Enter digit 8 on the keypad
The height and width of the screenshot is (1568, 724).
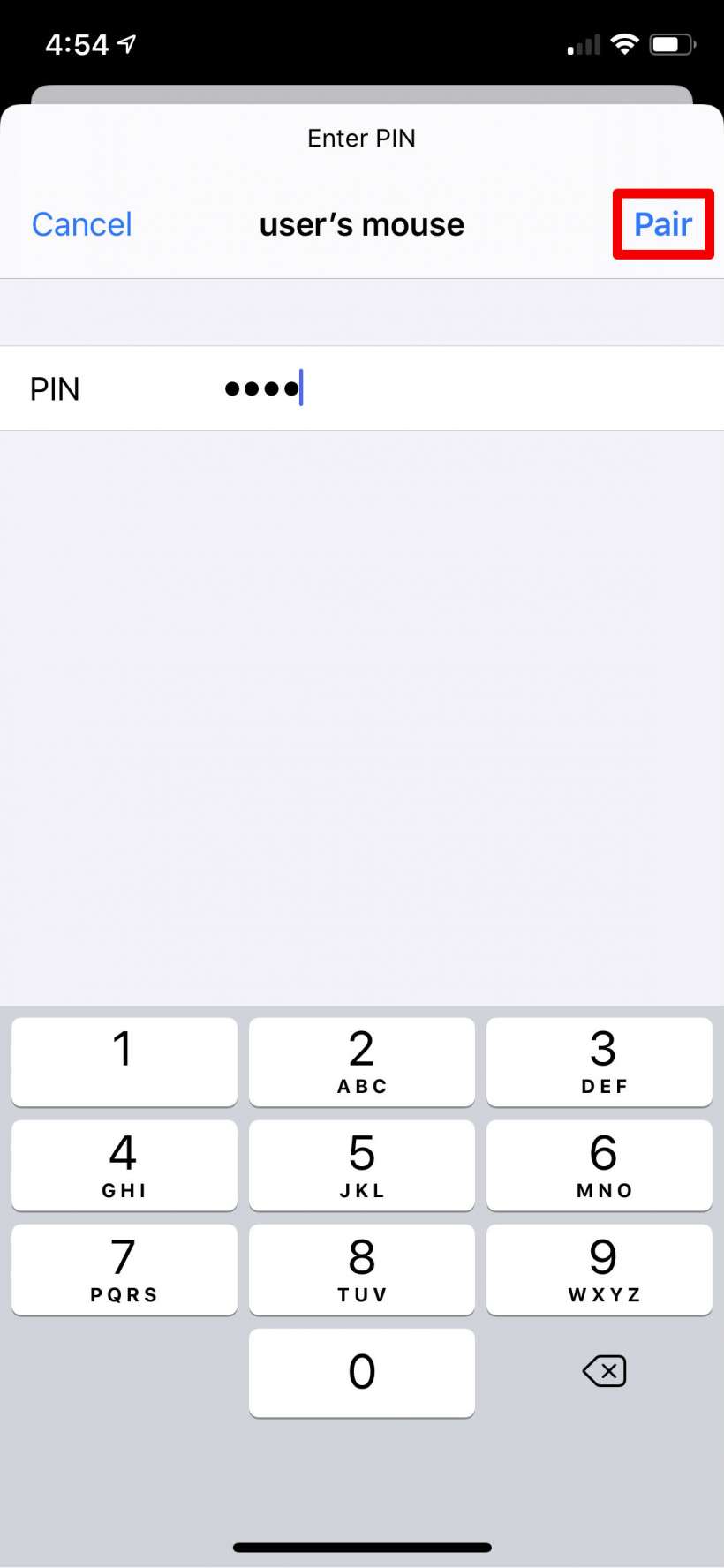point(362,1270)
